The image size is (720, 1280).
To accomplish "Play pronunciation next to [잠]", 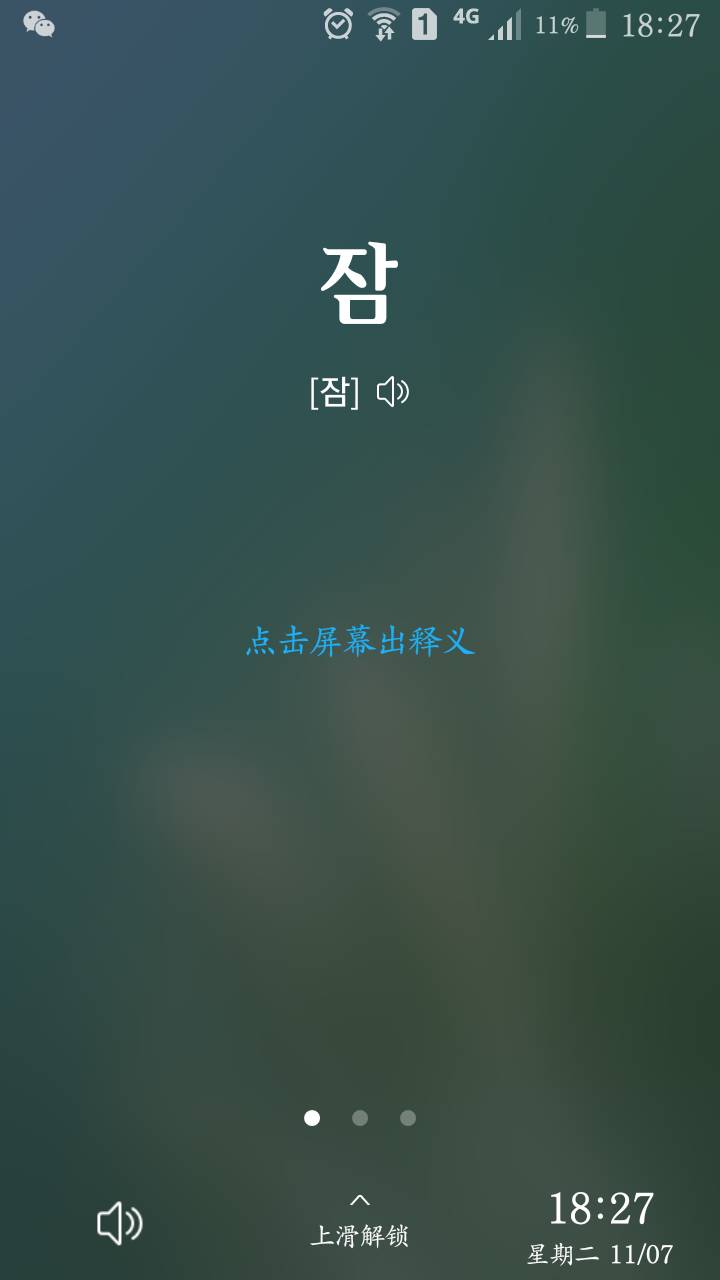I will pyautogui.click(x=393, y=392).
